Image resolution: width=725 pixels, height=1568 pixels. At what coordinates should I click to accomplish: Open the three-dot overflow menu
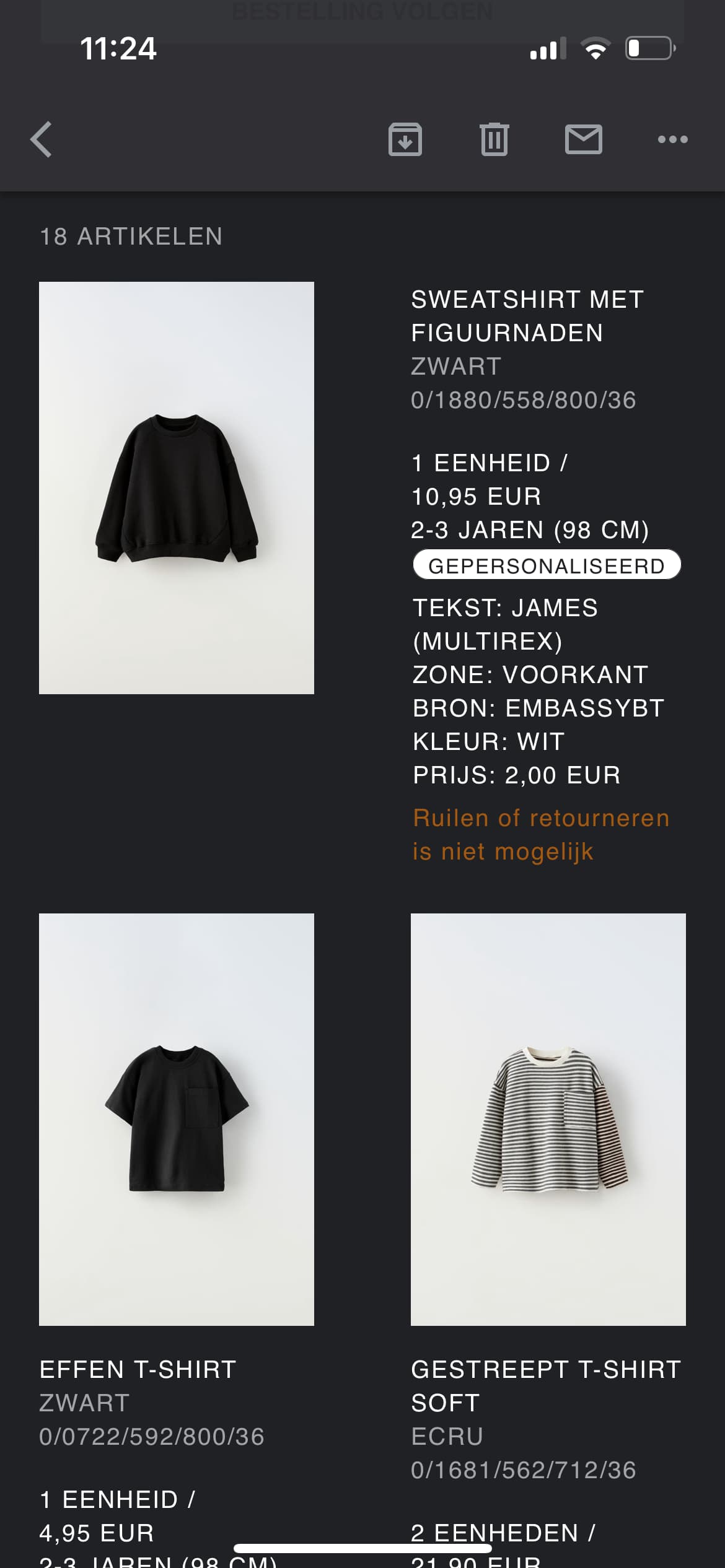[x=673, y=139]
